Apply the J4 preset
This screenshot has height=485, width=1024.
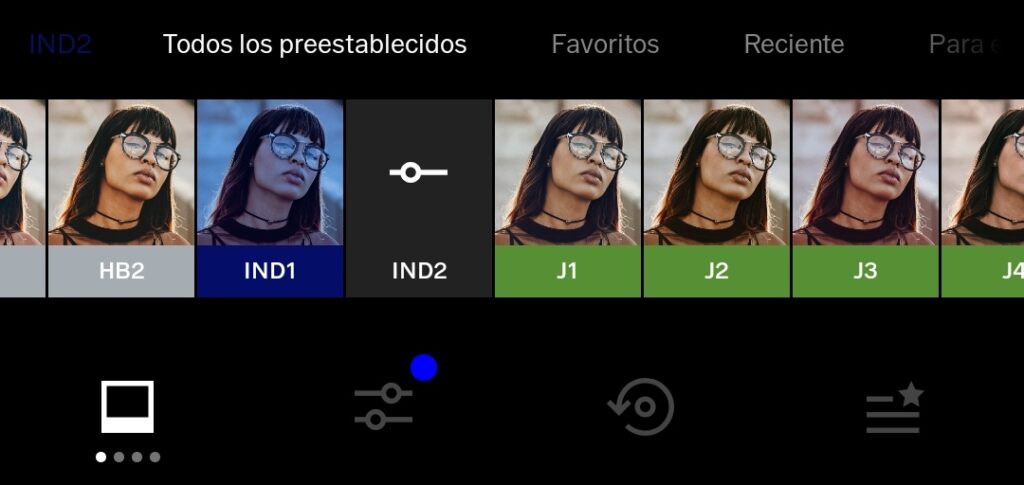click(984, 198)
